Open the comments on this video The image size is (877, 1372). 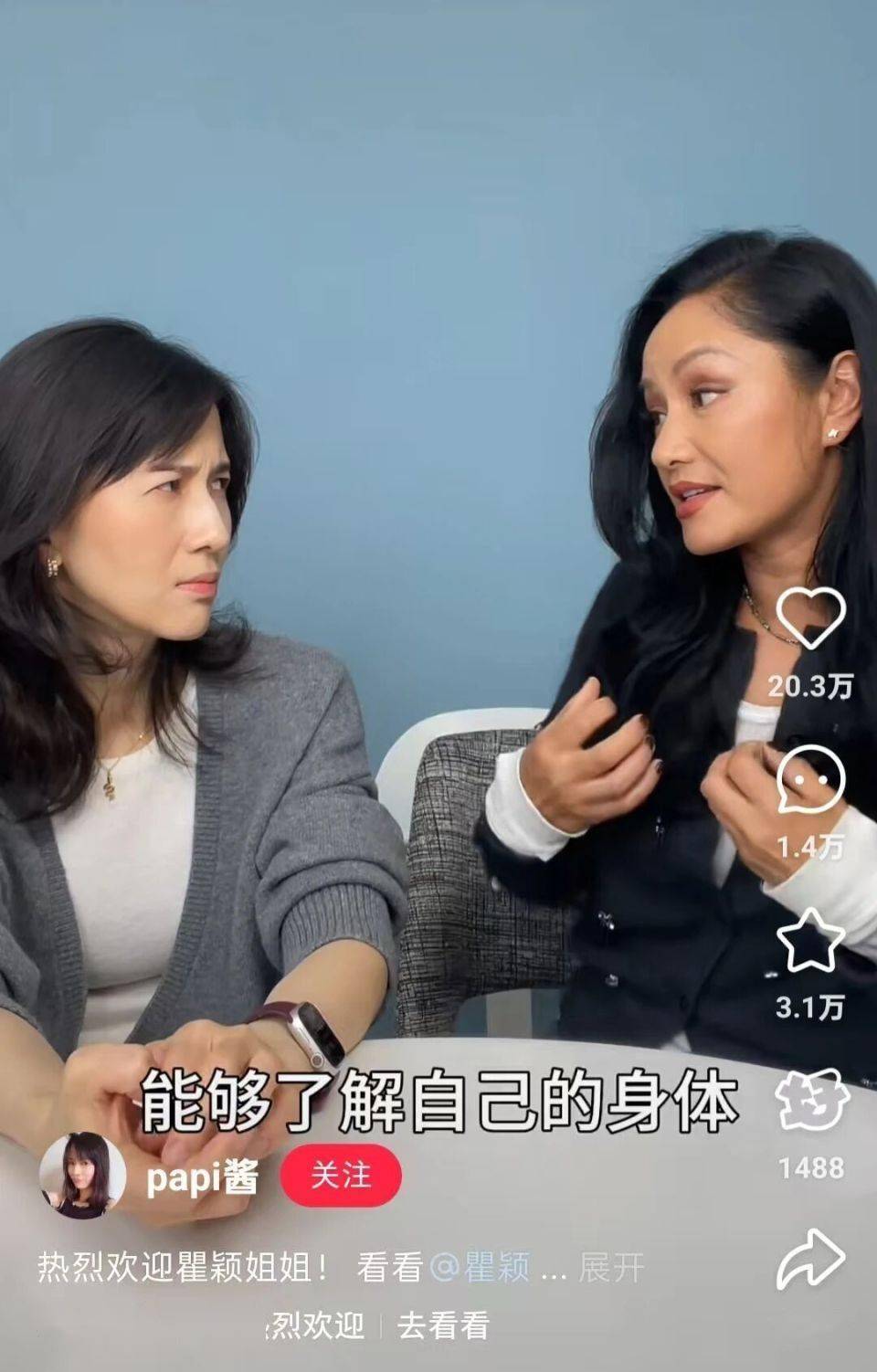click(810, 779)
